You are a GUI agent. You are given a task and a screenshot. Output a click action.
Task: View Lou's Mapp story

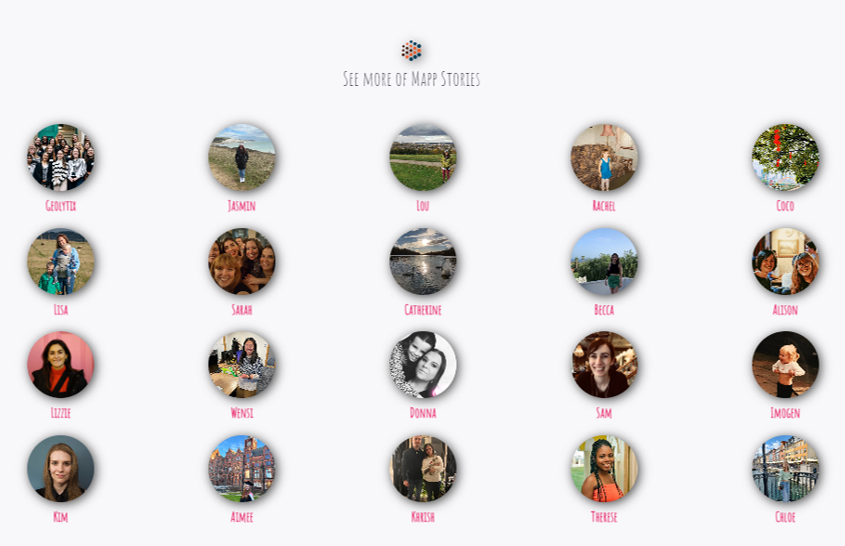click(423, 158)
